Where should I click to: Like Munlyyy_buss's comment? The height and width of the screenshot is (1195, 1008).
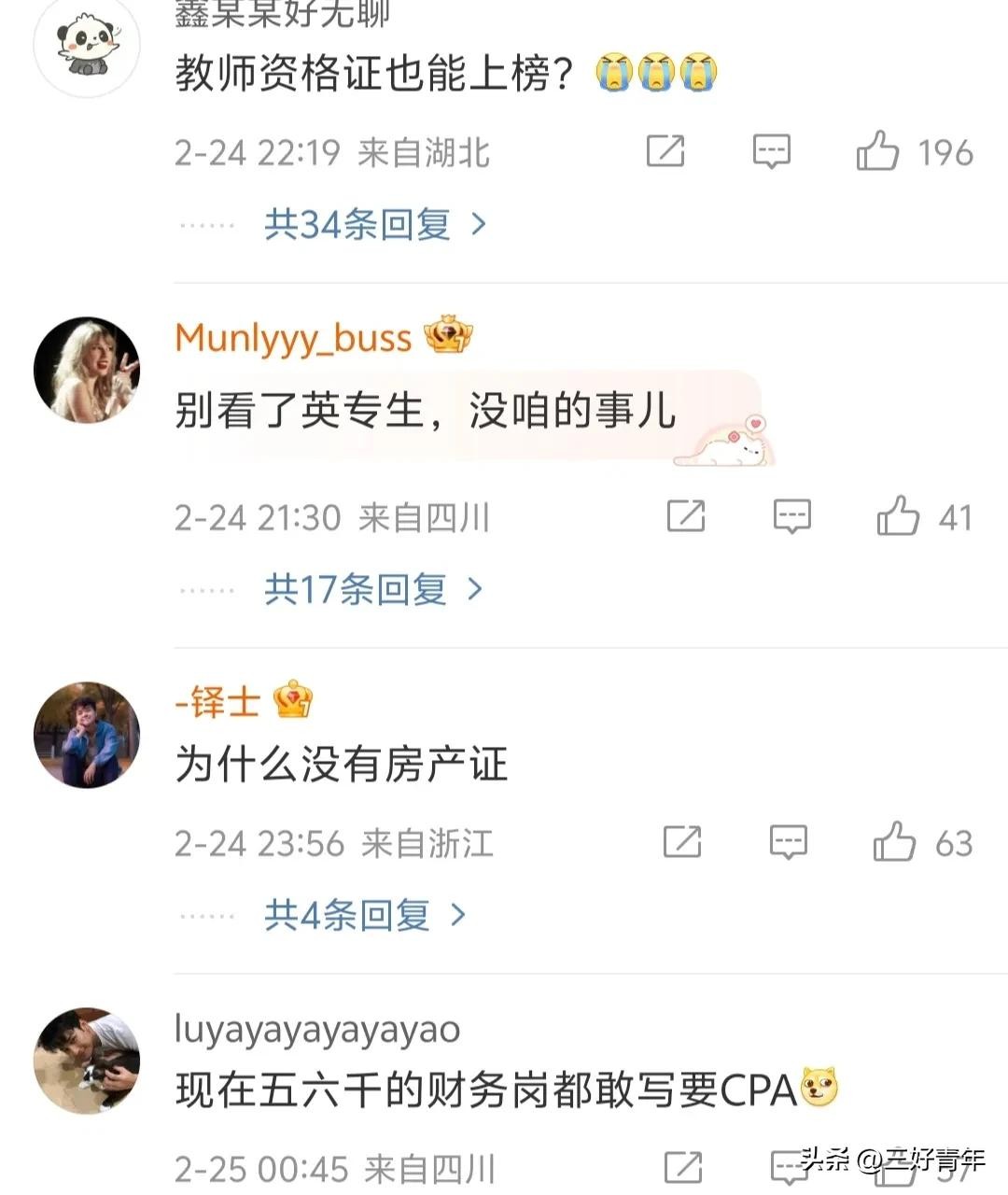coord(898,516)
